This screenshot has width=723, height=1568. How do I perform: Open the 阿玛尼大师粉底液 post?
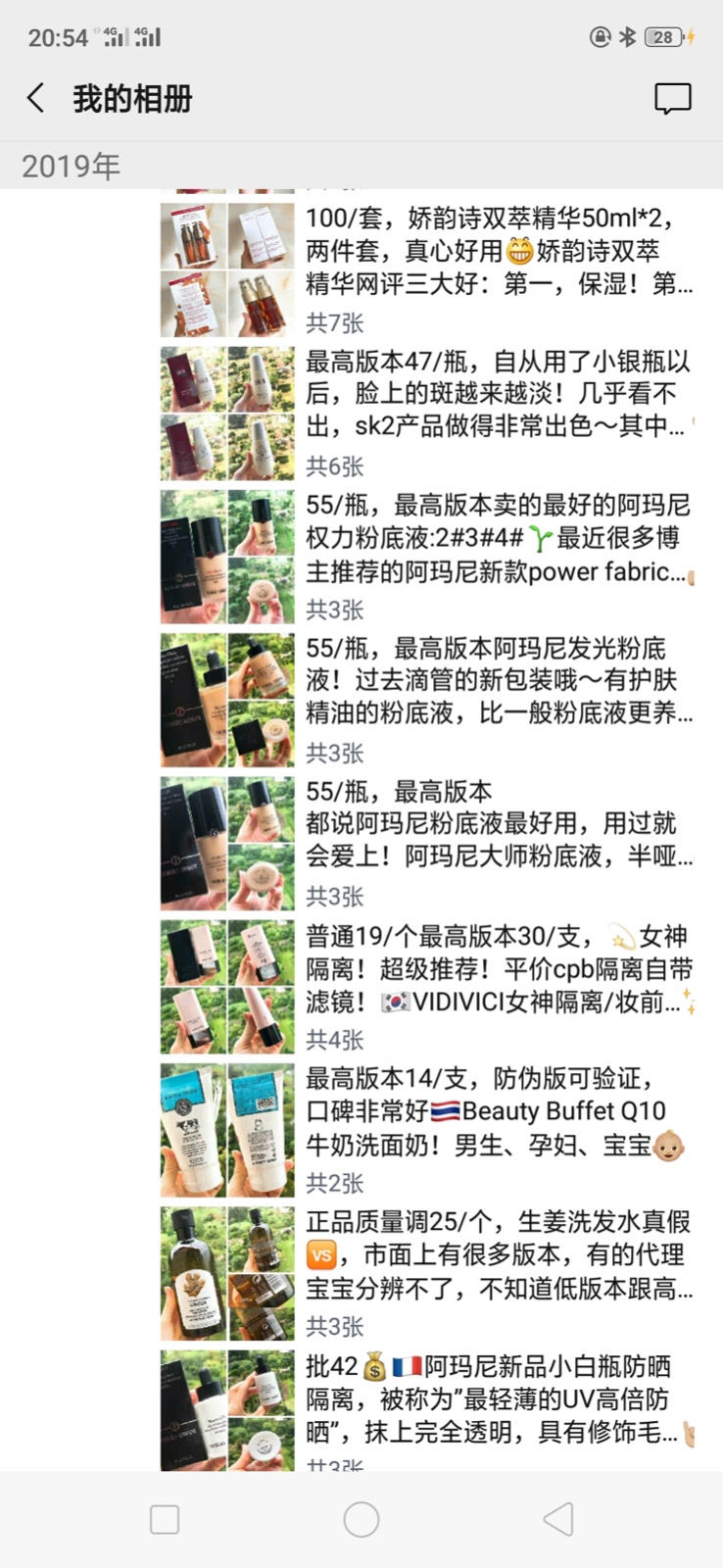coord(498,824)
